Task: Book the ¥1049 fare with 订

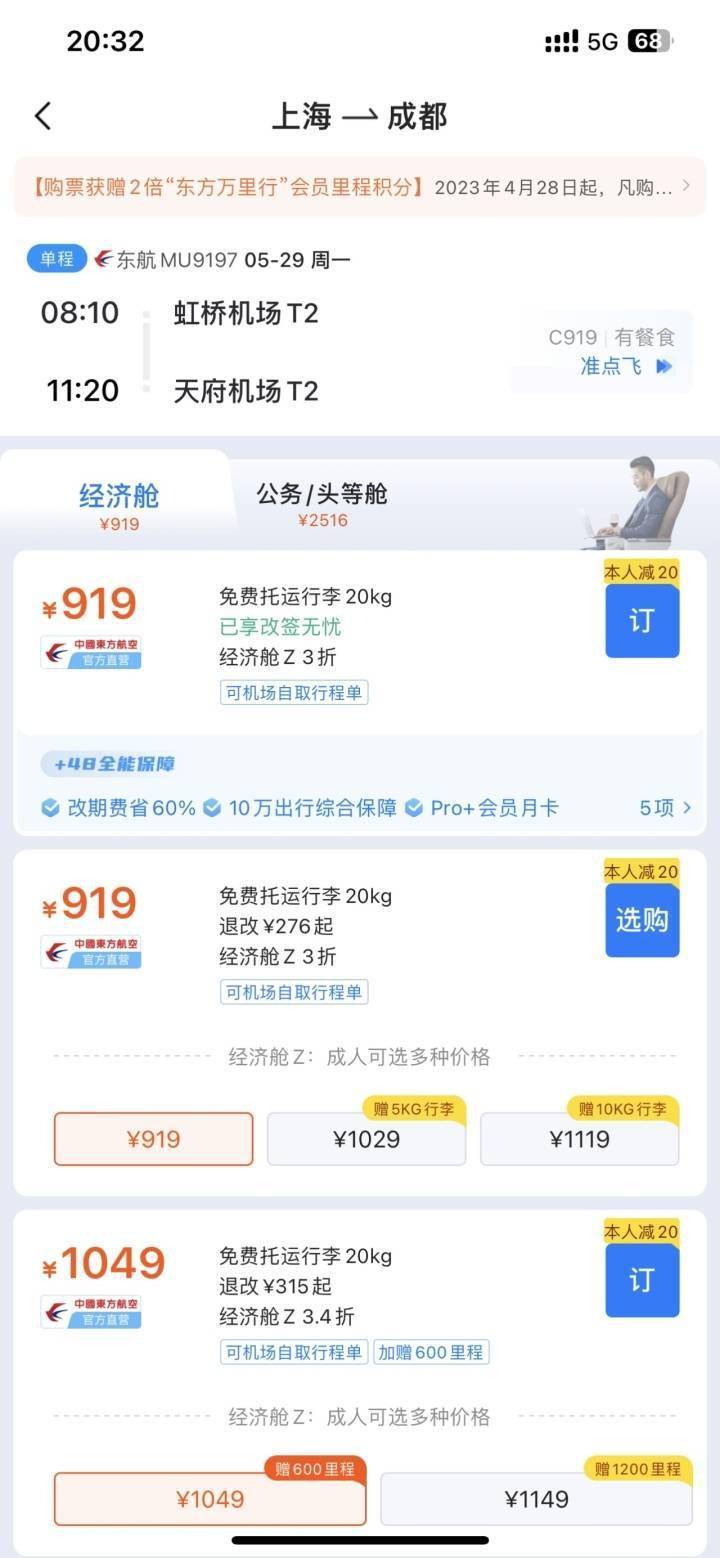Action: point(642,1280)
